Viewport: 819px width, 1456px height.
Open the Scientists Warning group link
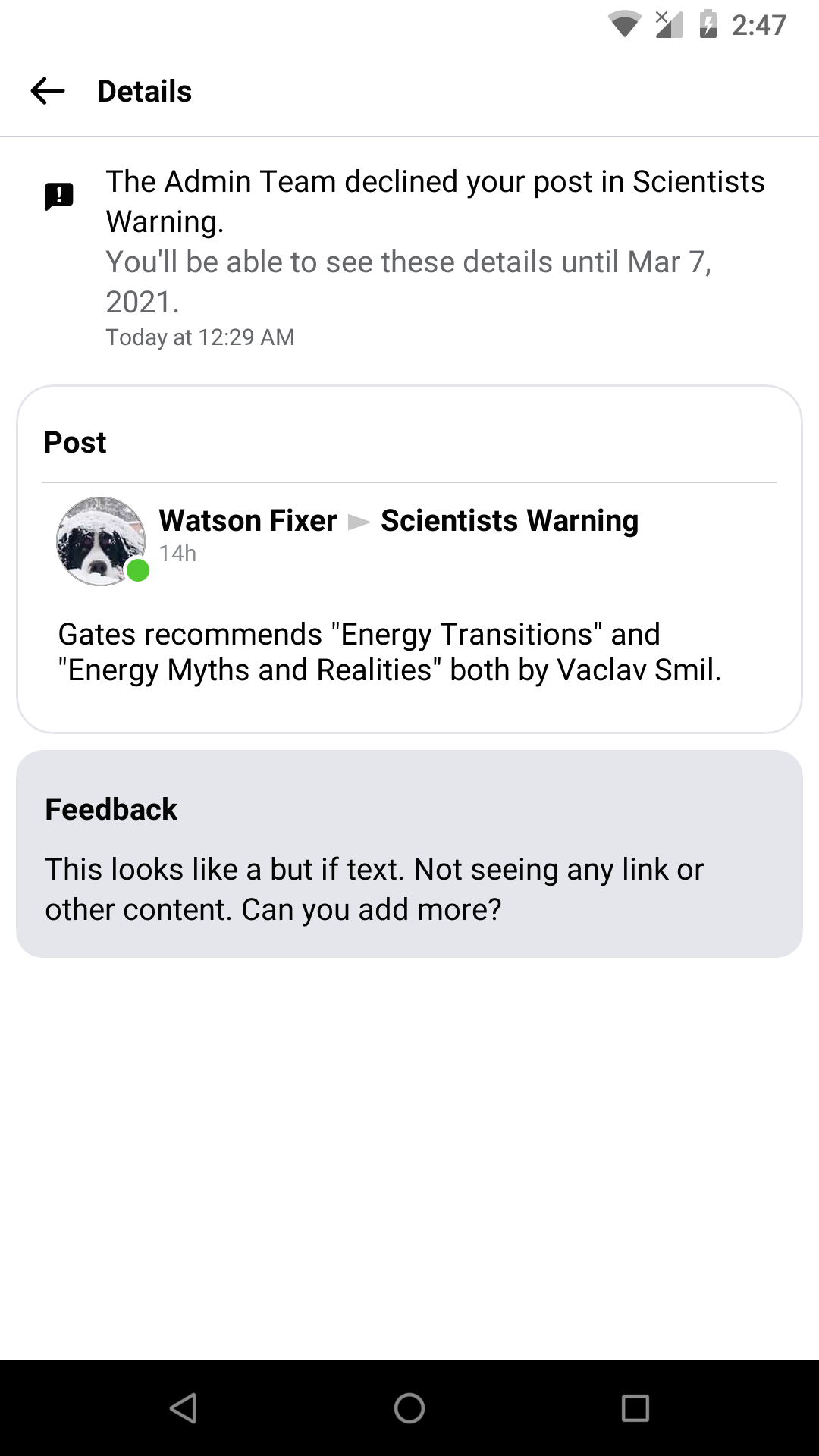510,520
